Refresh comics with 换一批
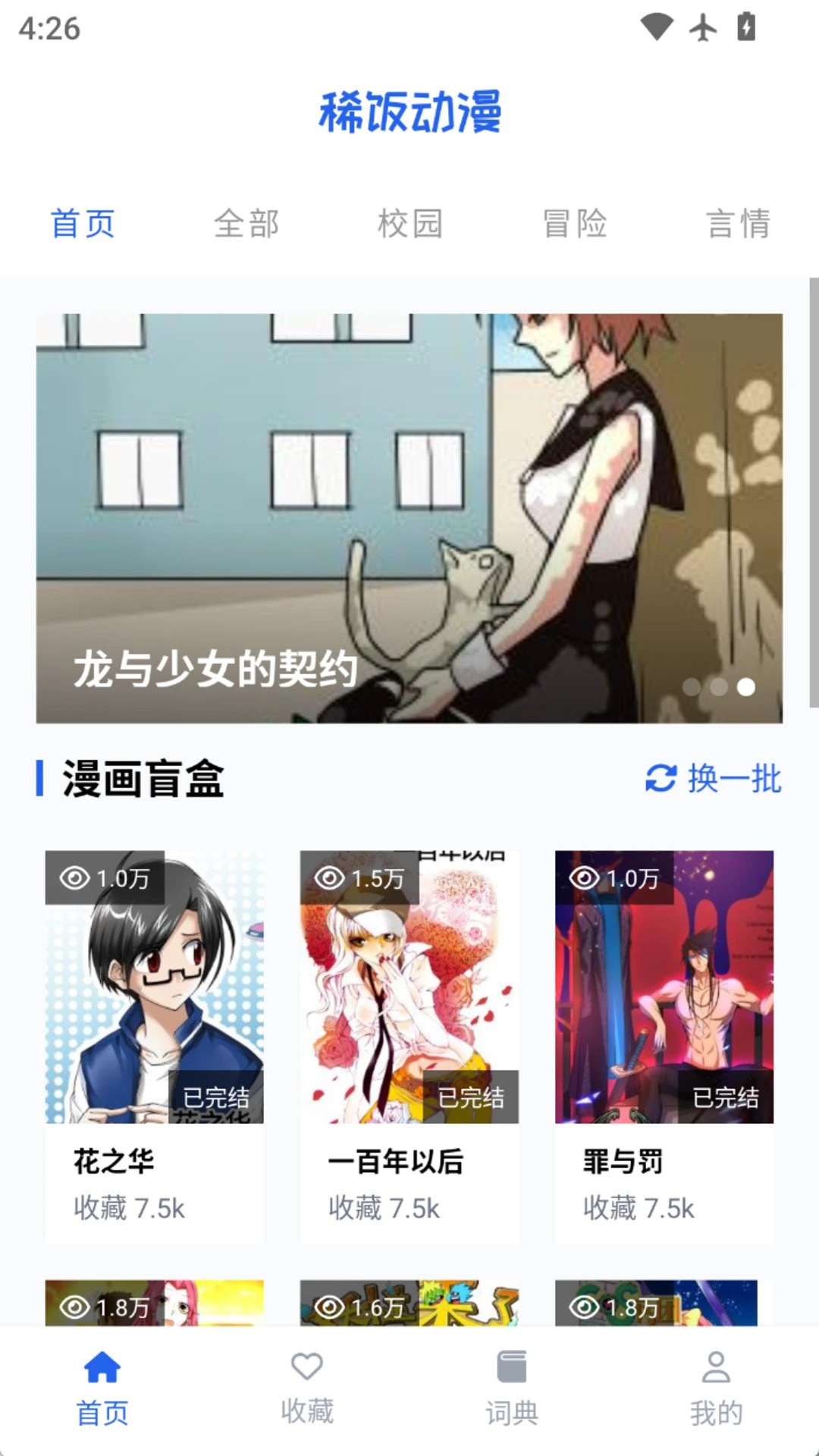Viewport: 819px width, 1456px height. [714, 779]
